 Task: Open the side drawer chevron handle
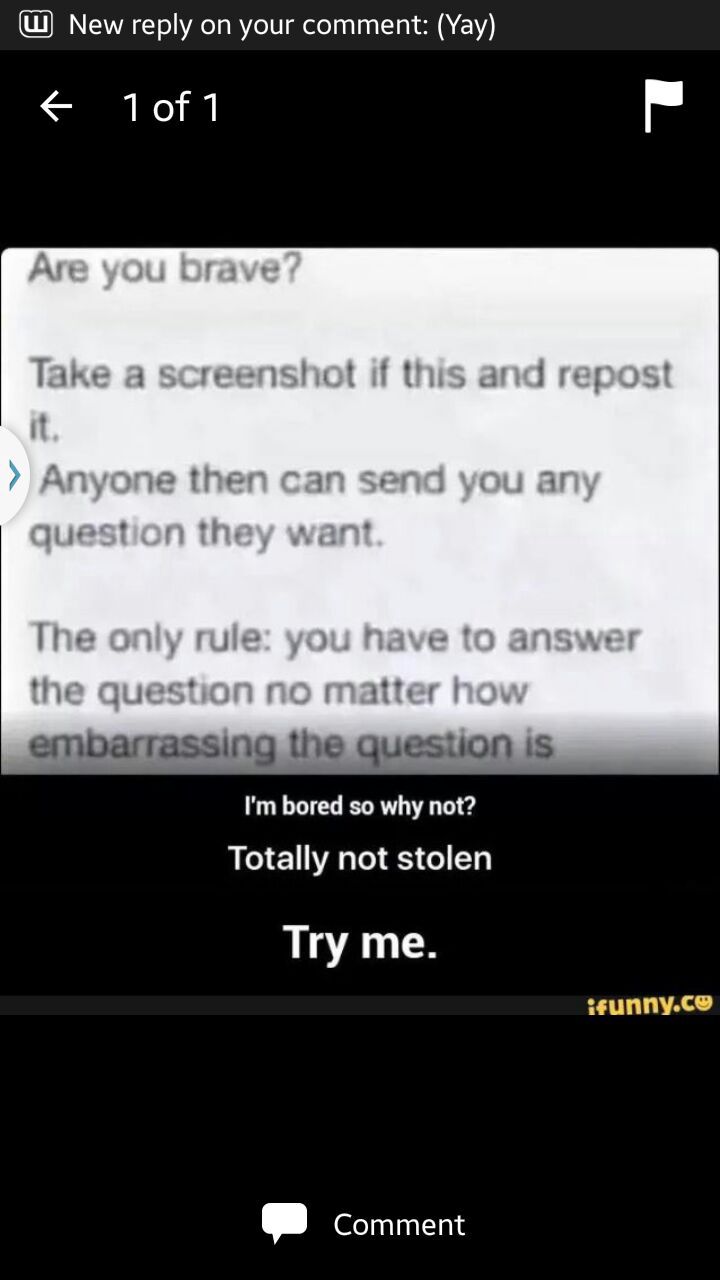14,476
